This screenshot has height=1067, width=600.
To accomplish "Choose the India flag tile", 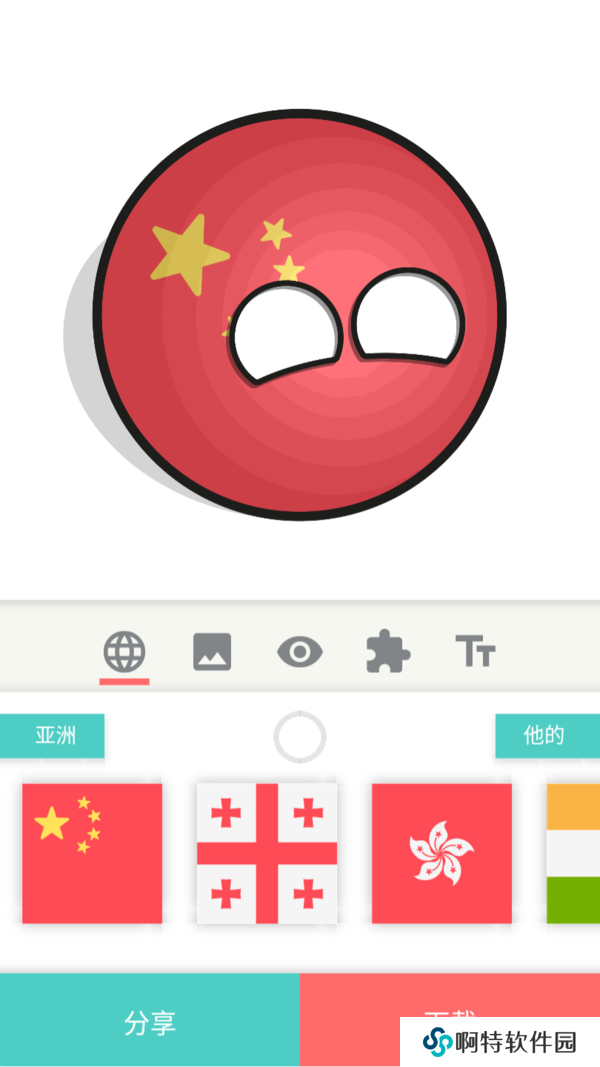I will click(573, 853).
